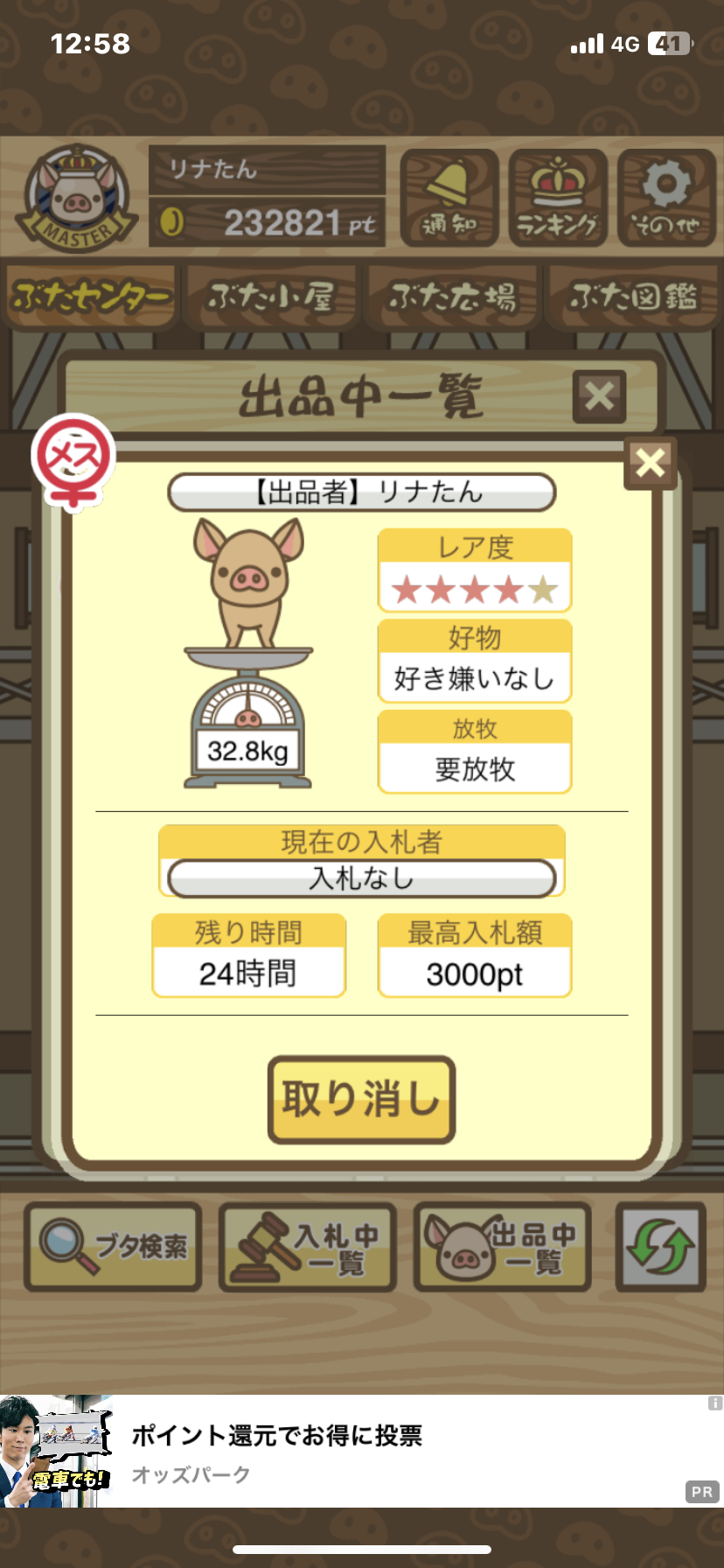724x1568 pixels.
Task: Switch to the ぶた小屋 tab
Action: click(271, 297)
